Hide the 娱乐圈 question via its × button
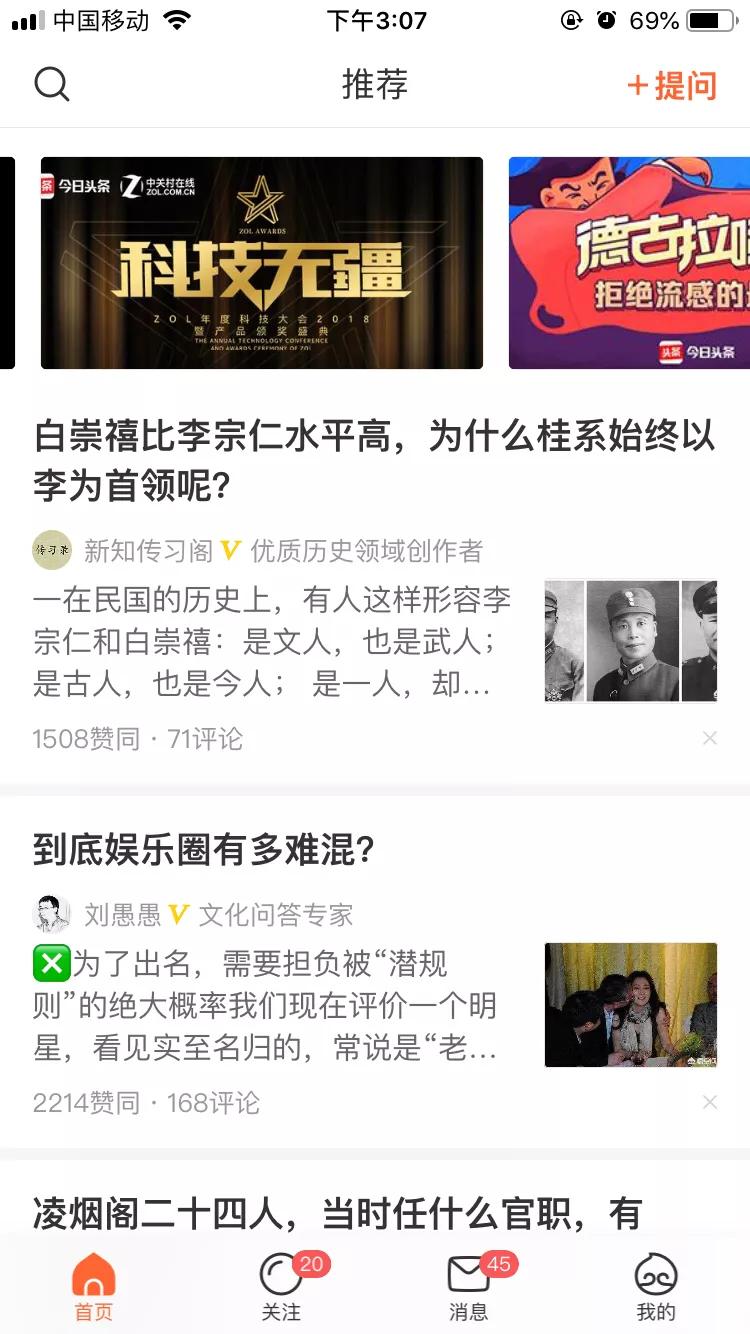The height and width of the screenshot is (1334, 750). 710,1102
